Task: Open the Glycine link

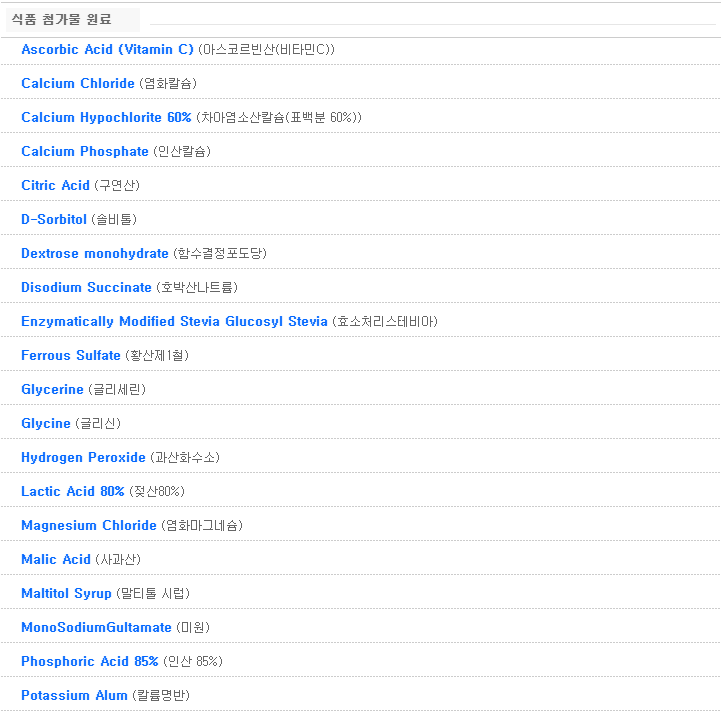Action: pyautogui.click(x=46, y=423)
